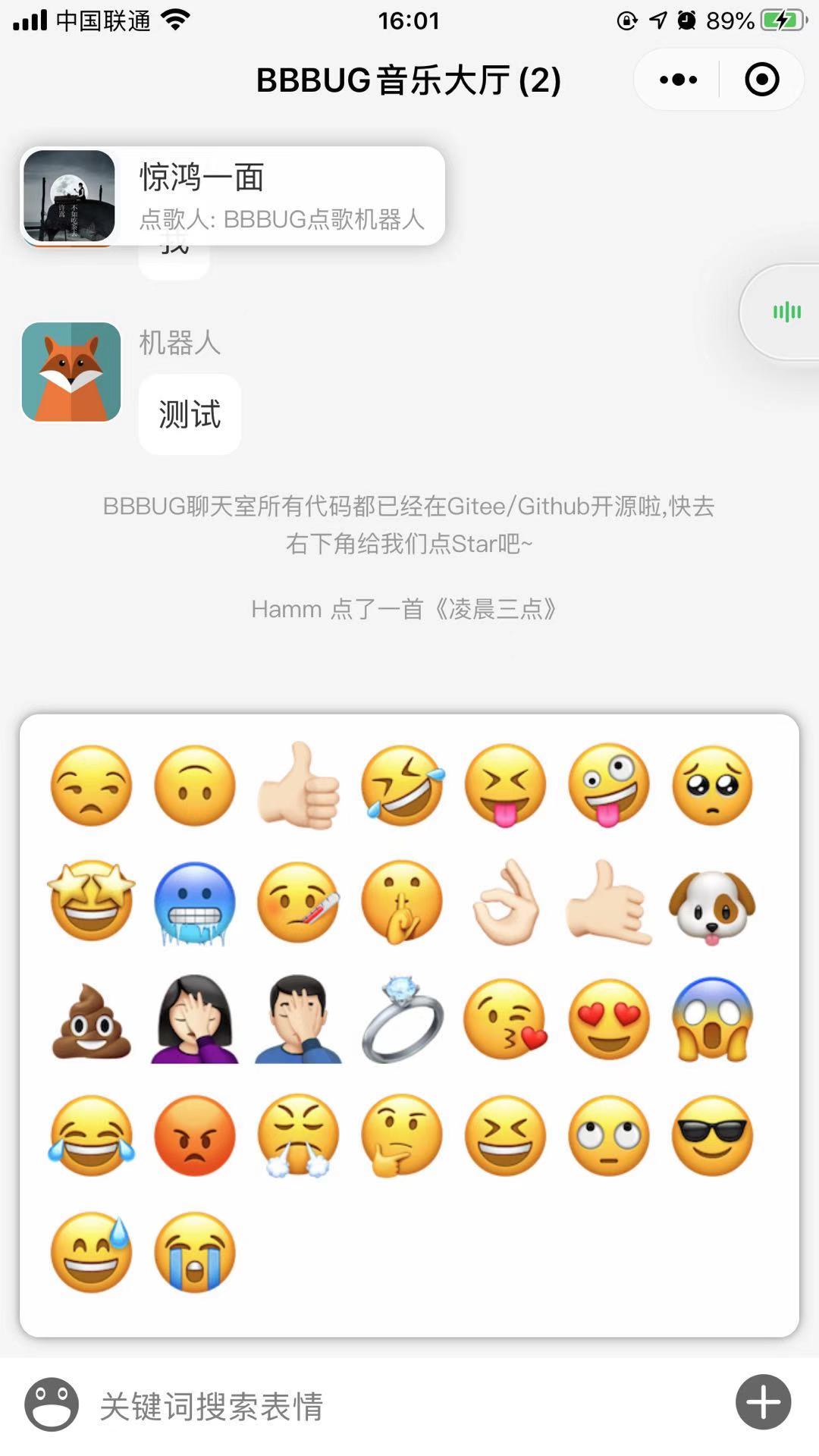
Task: Pick the frozen blue face emoji
Action: (x=195, y=903)
